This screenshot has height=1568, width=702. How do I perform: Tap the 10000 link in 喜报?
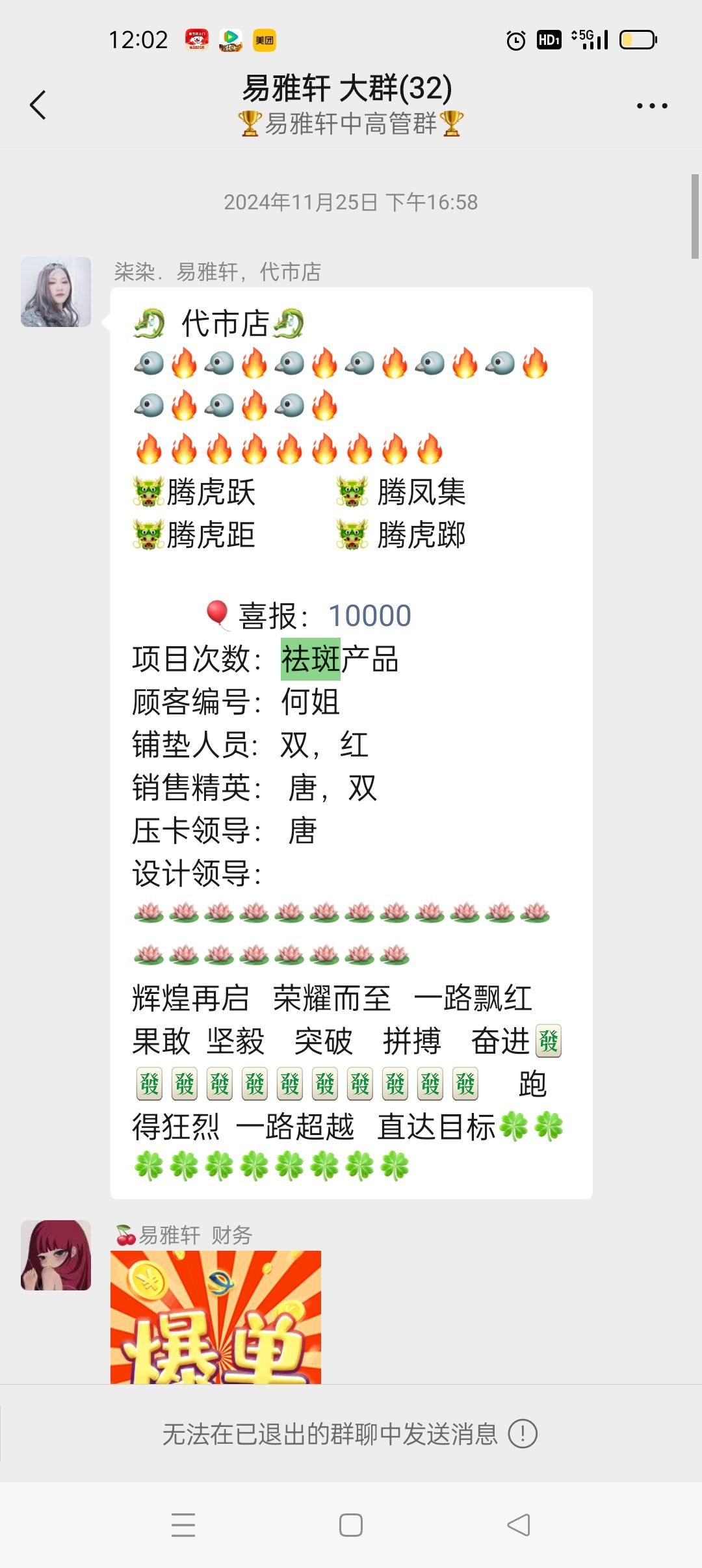(370, 616)
